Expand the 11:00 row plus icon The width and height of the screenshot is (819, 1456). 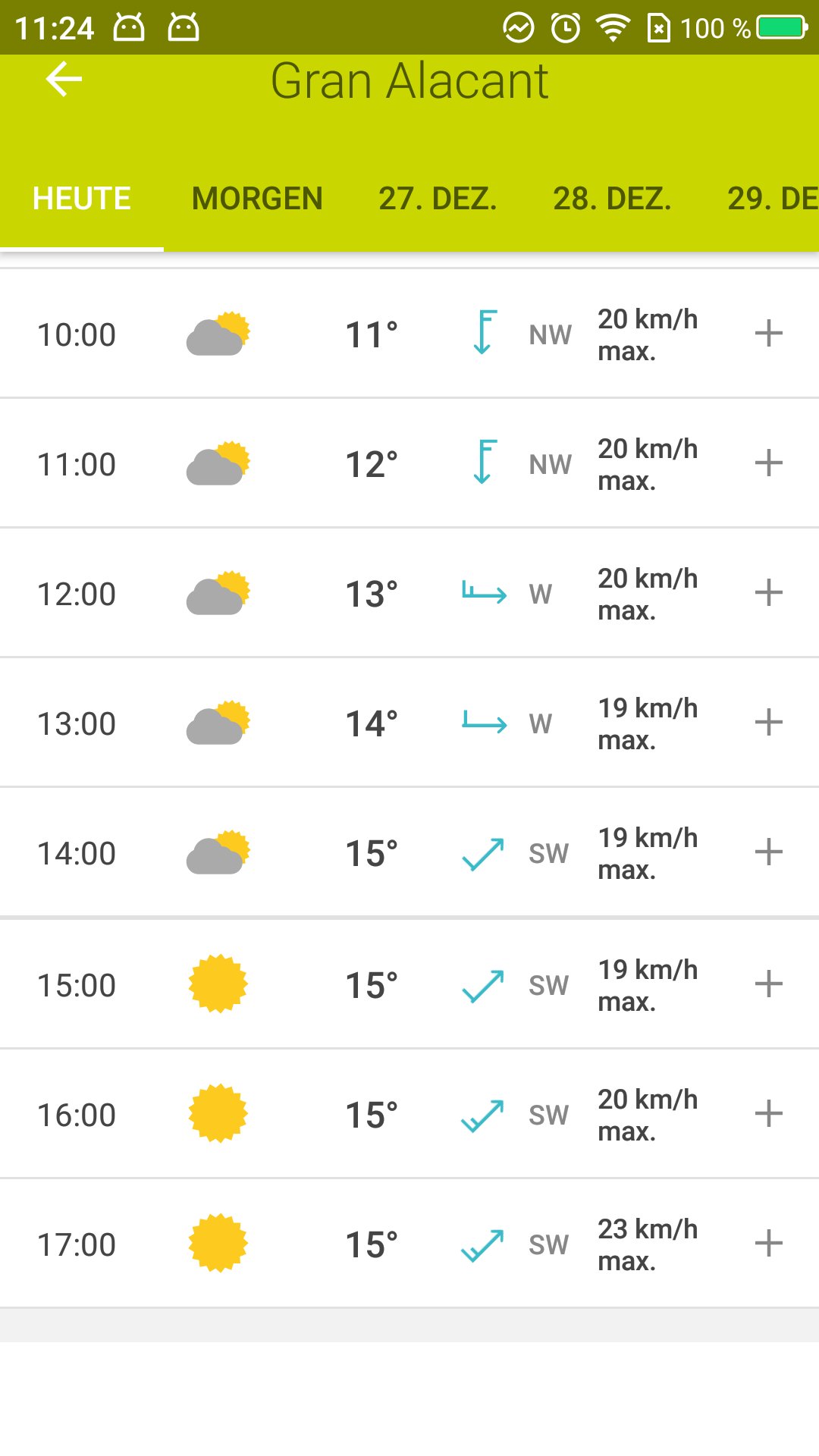coord(768,463)
